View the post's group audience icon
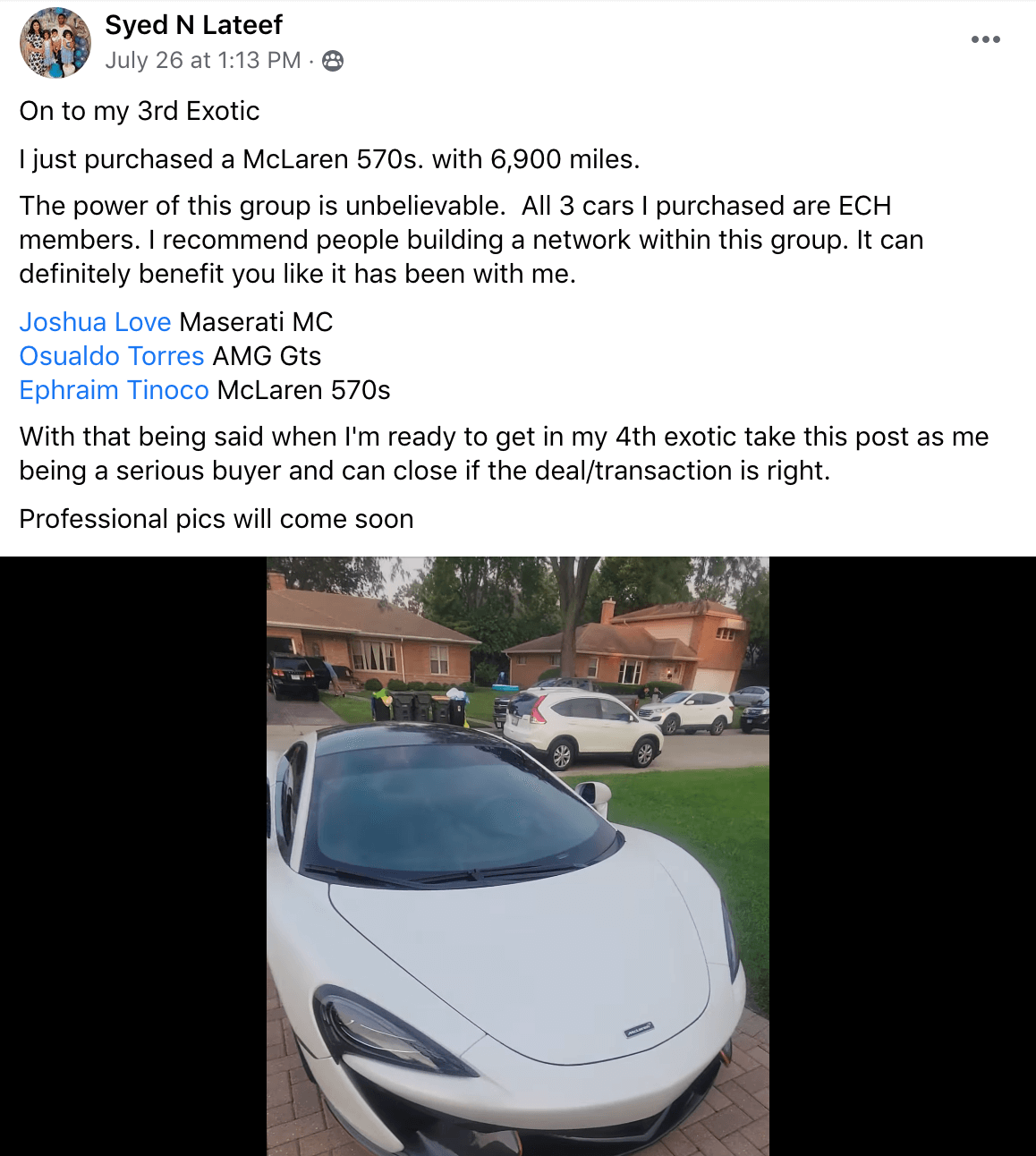This screenshot has width=1036, height=1156. click(333, 61)
